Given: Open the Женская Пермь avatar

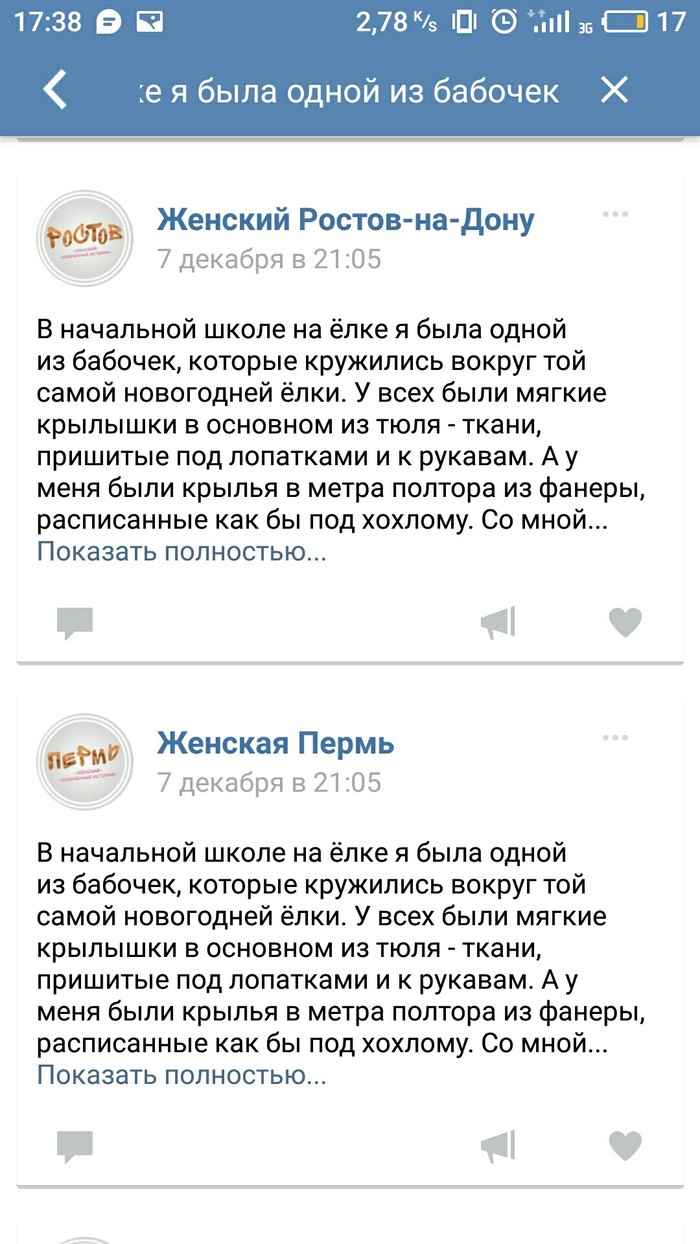Looking at the screenshot, I should (x=85, y=761).
